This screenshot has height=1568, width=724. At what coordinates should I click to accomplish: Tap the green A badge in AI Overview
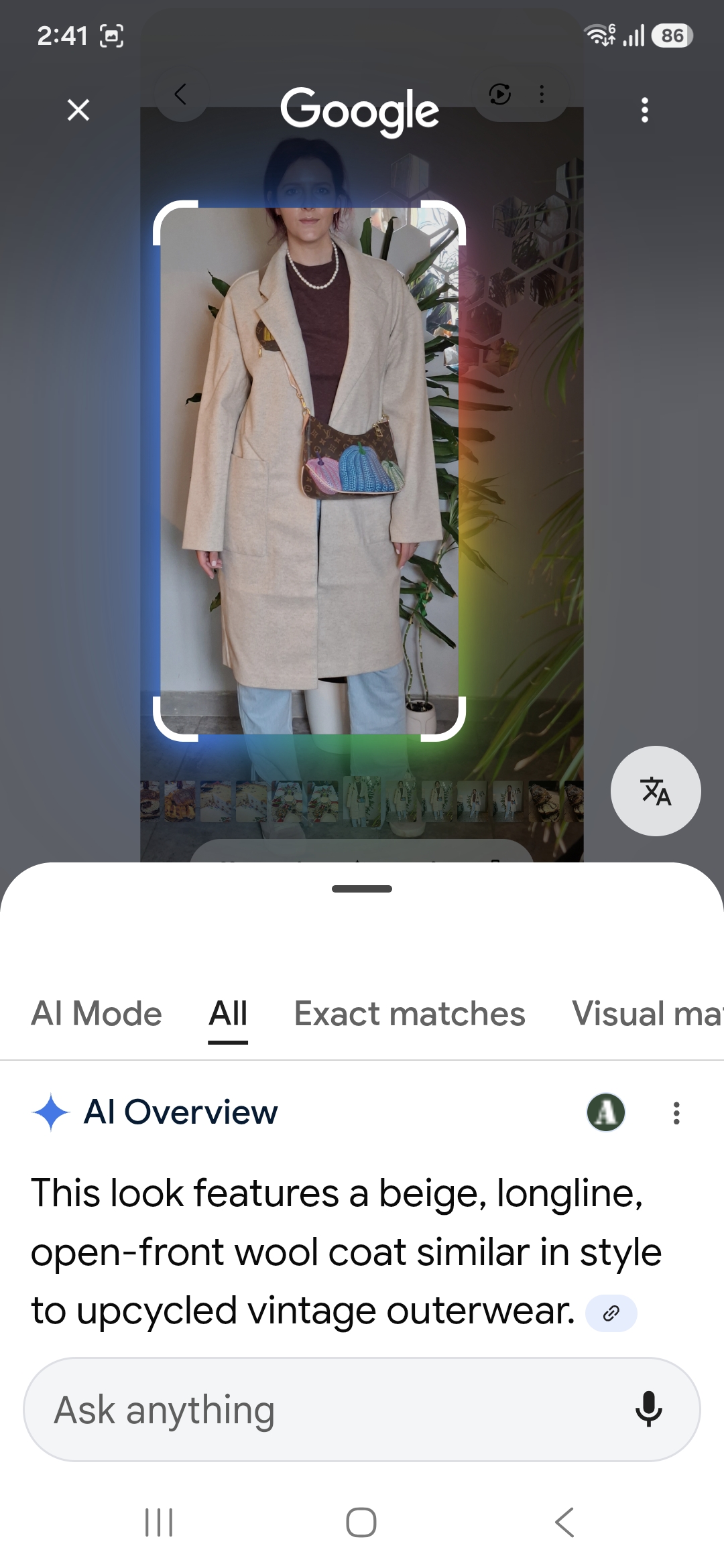pos(606,1112)
